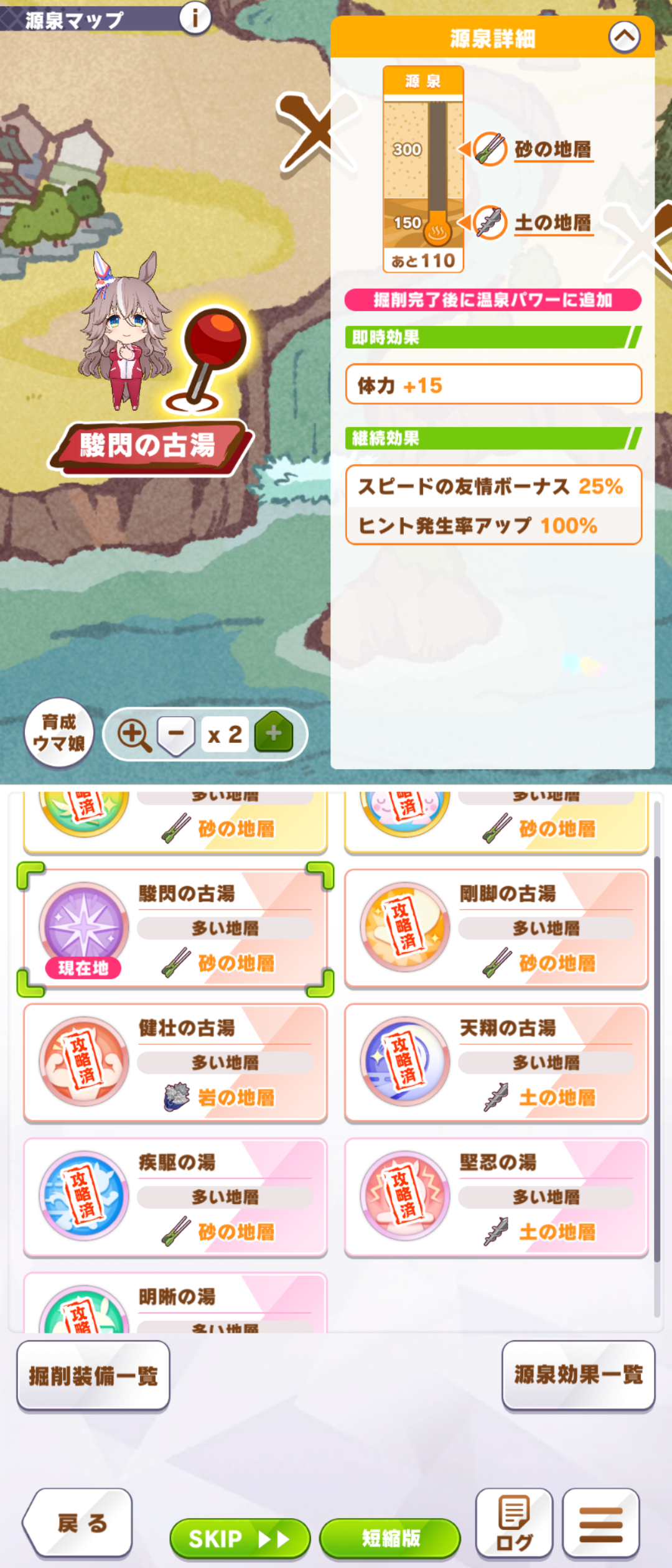The height and width of the screenshot is (1568, 672).
Task: Increase the map zoom level
Action: pyautogui.click(x=274, y=734)
